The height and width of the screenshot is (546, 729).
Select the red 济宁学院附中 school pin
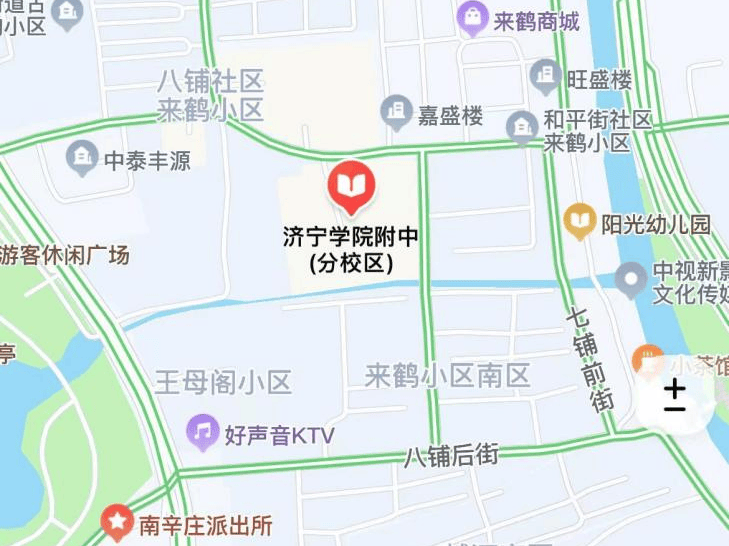click(351, 187)
